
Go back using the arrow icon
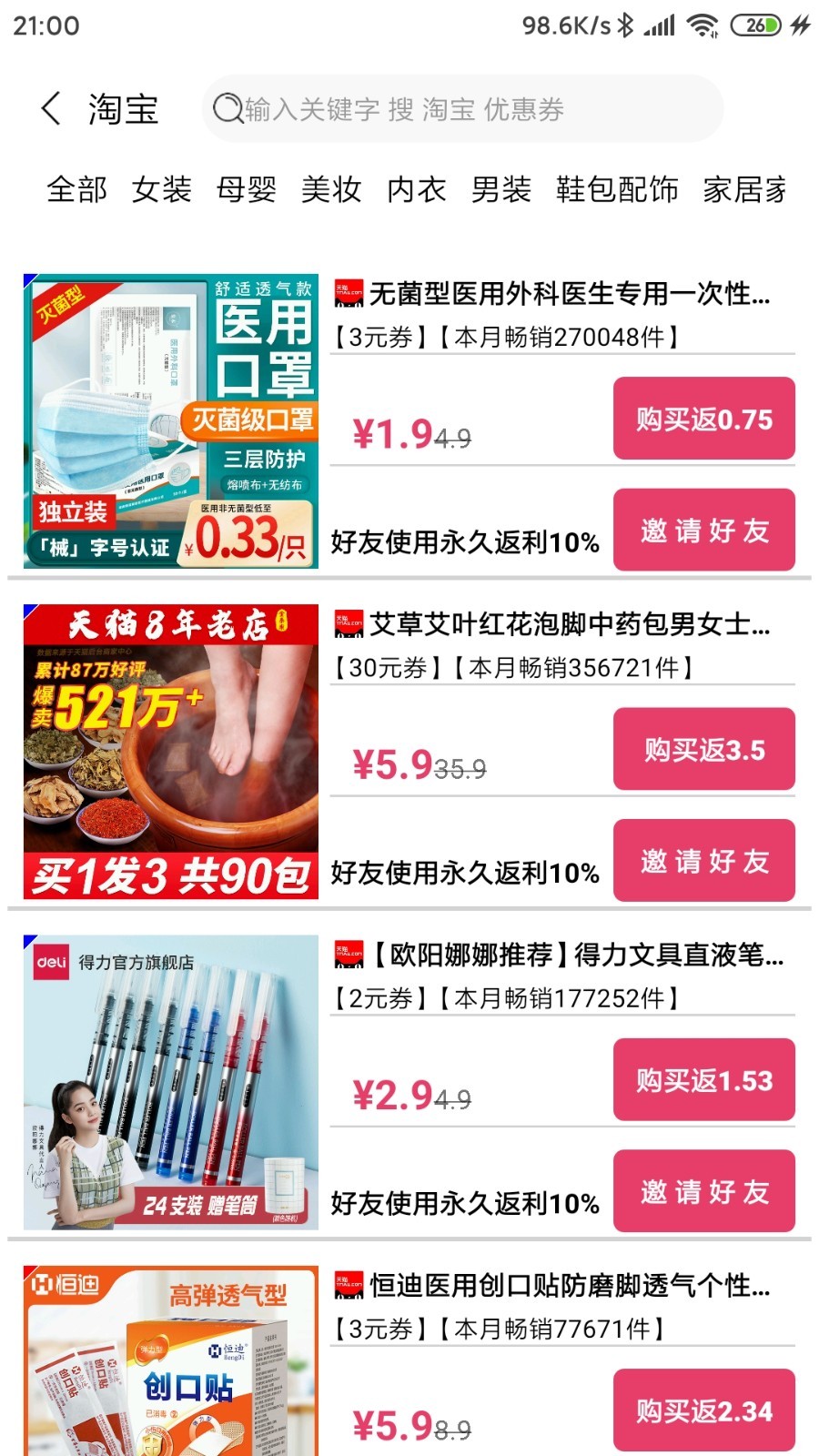point(52,109)
